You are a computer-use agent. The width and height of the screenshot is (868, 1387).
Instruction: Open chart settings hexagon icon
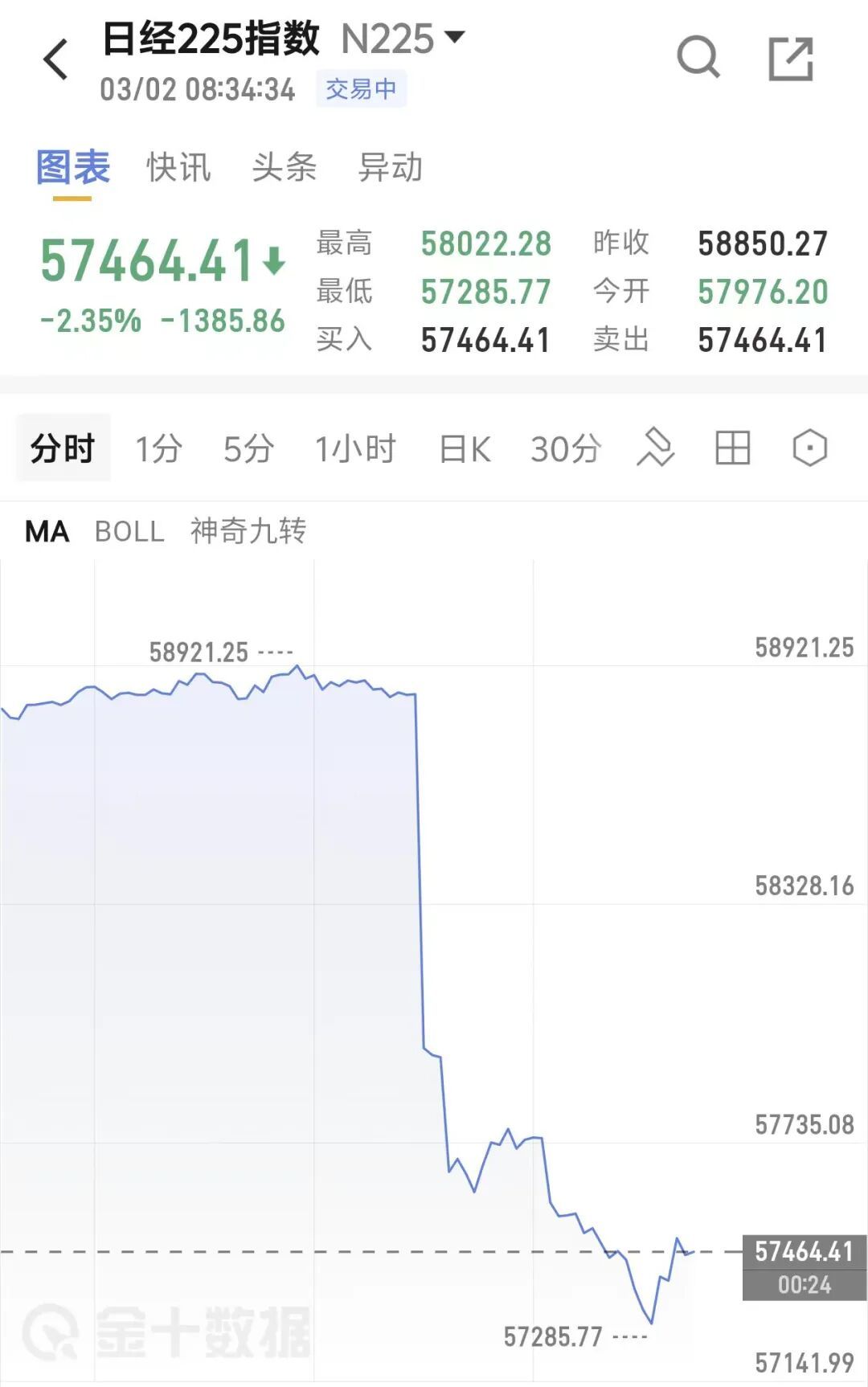[x=809, y=448]
